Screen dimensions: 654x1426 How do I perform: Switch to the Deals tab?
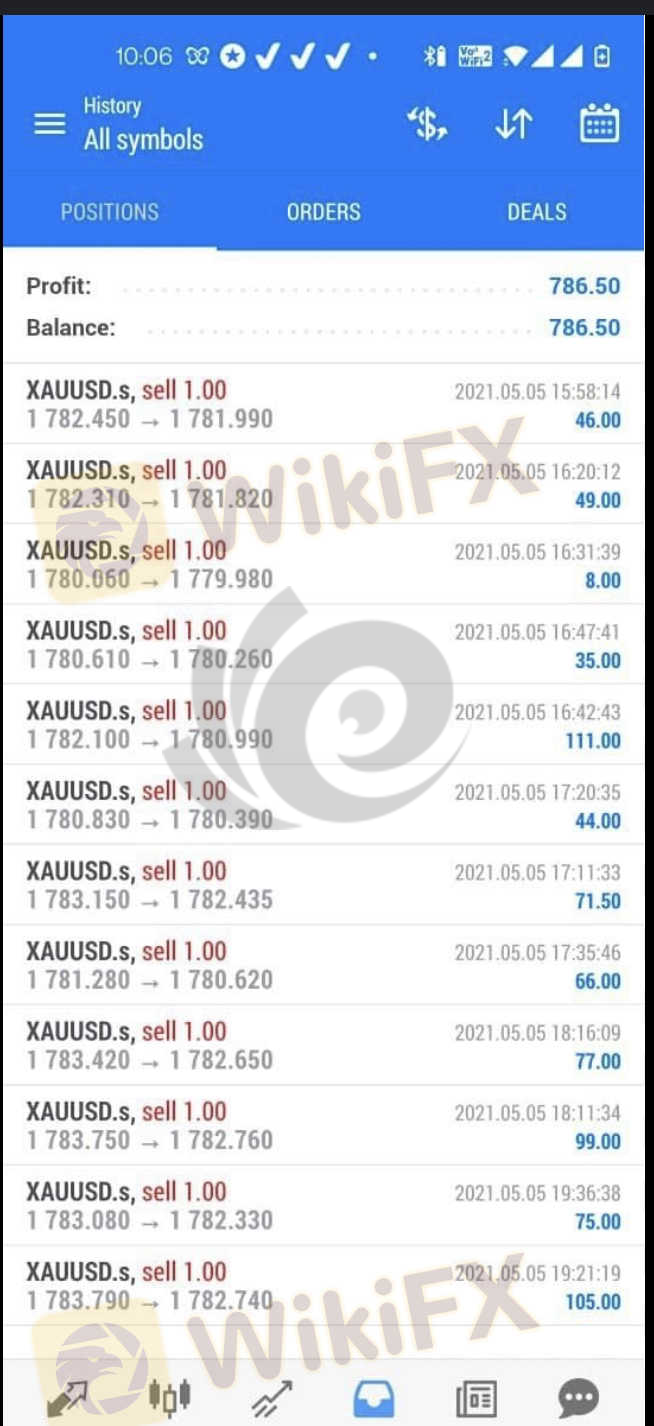pyautogui.click(x=536, y=212)
